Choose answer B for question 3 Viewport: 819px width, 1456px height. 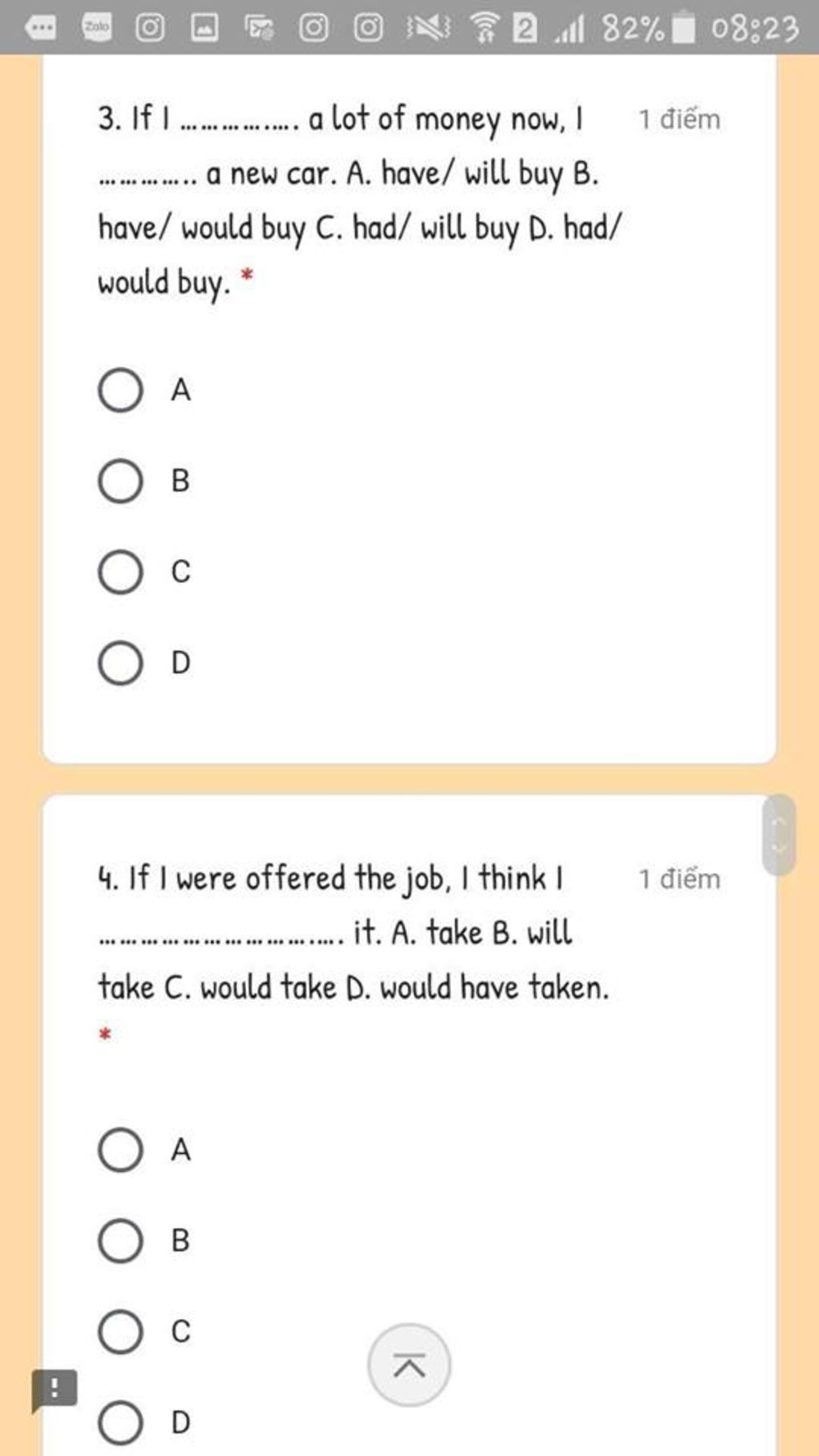tap(121, 481)
